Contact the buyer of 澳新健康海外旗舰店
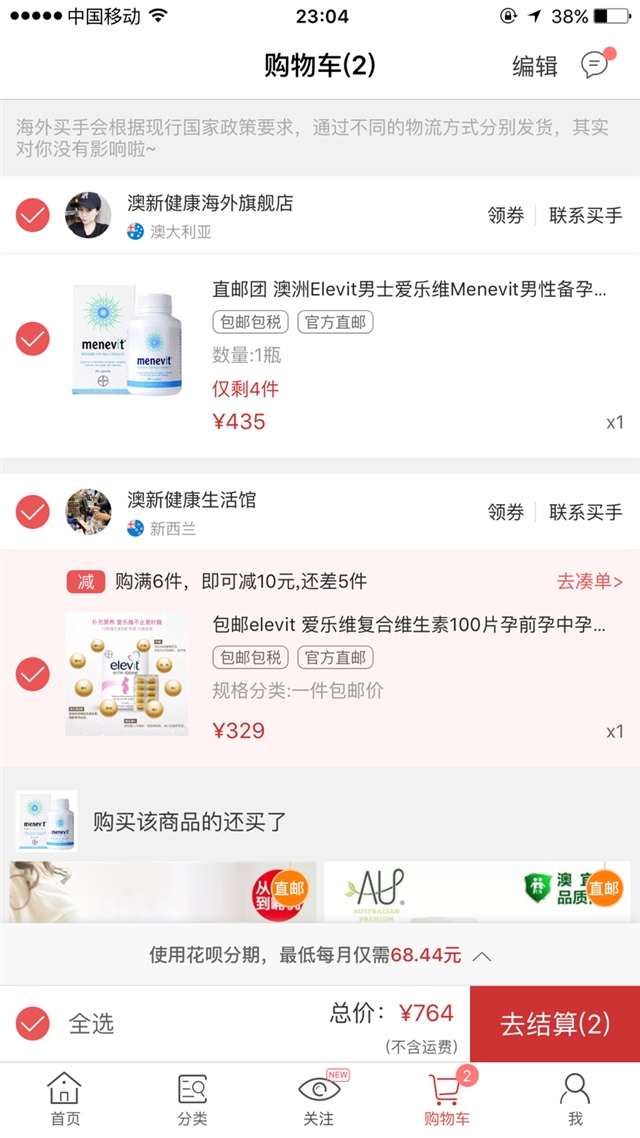Viewport: 640px width, 1138px height. click(585, 215)
